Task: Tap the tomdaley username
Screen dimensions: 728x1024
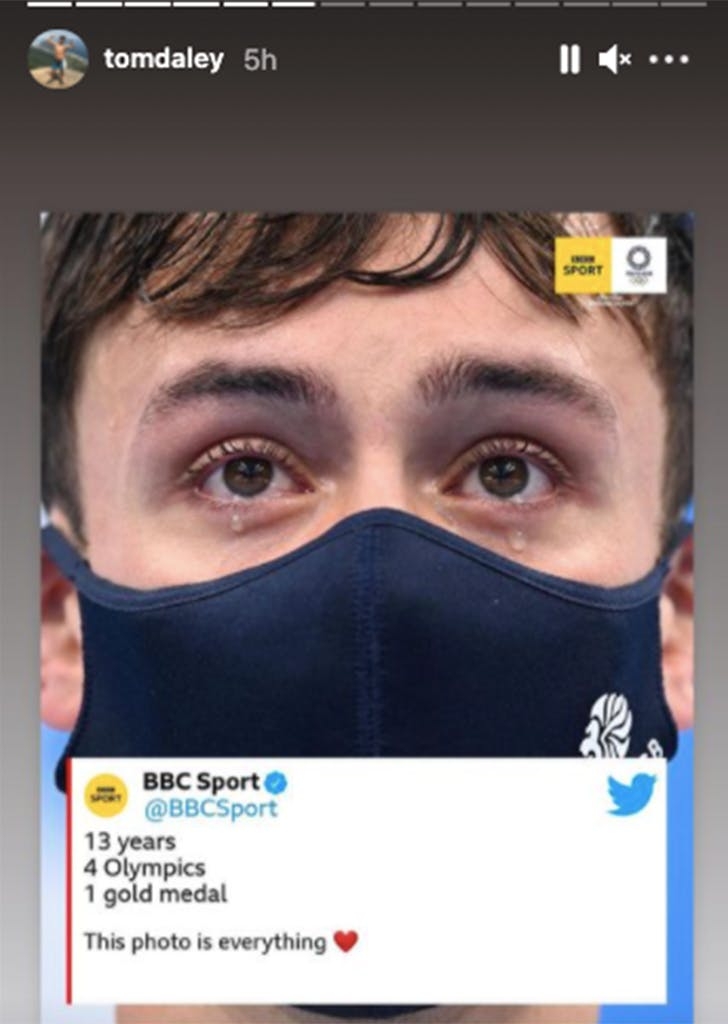Action: pyautogui.click(x=163, y=60)
